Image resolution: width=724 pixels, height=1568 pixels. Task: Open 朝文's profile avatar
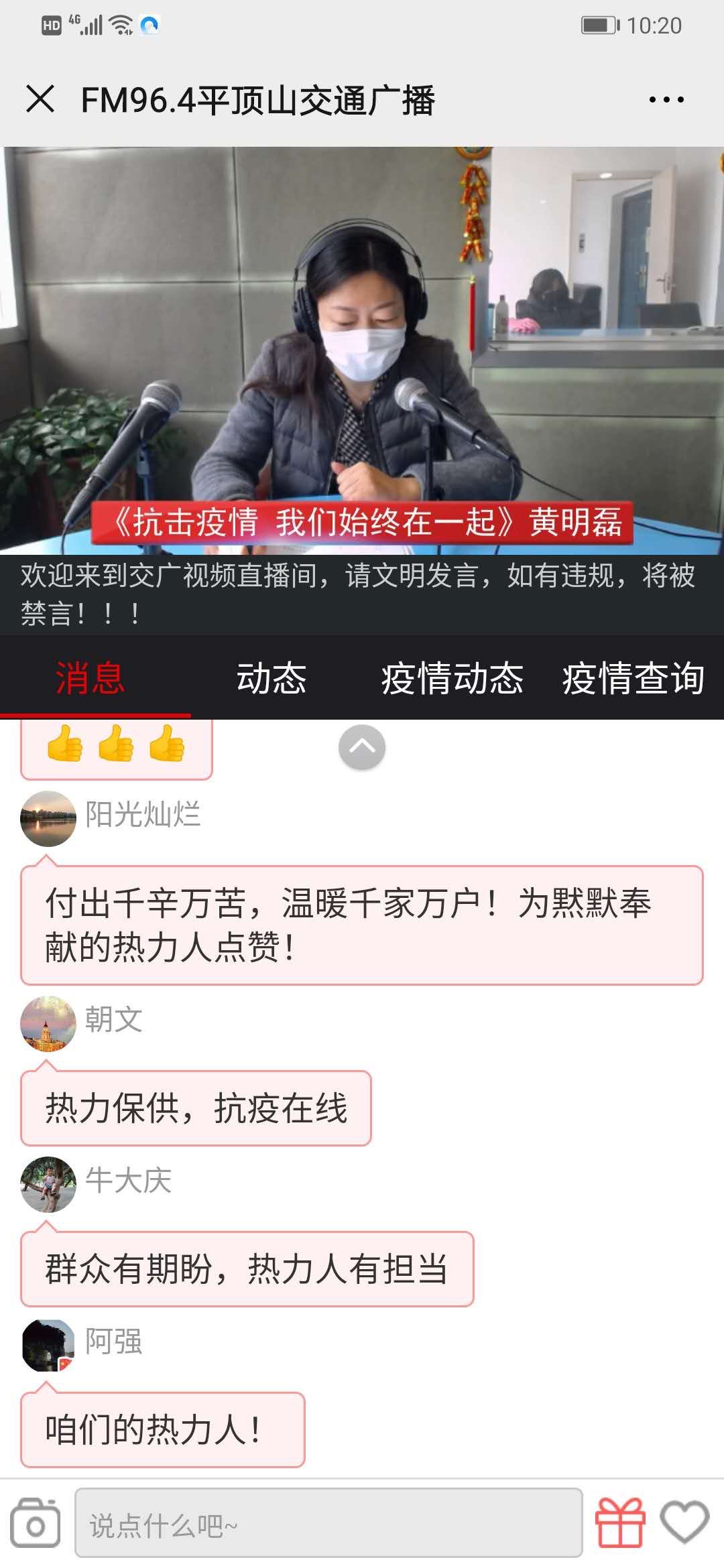click(48, 1023)
